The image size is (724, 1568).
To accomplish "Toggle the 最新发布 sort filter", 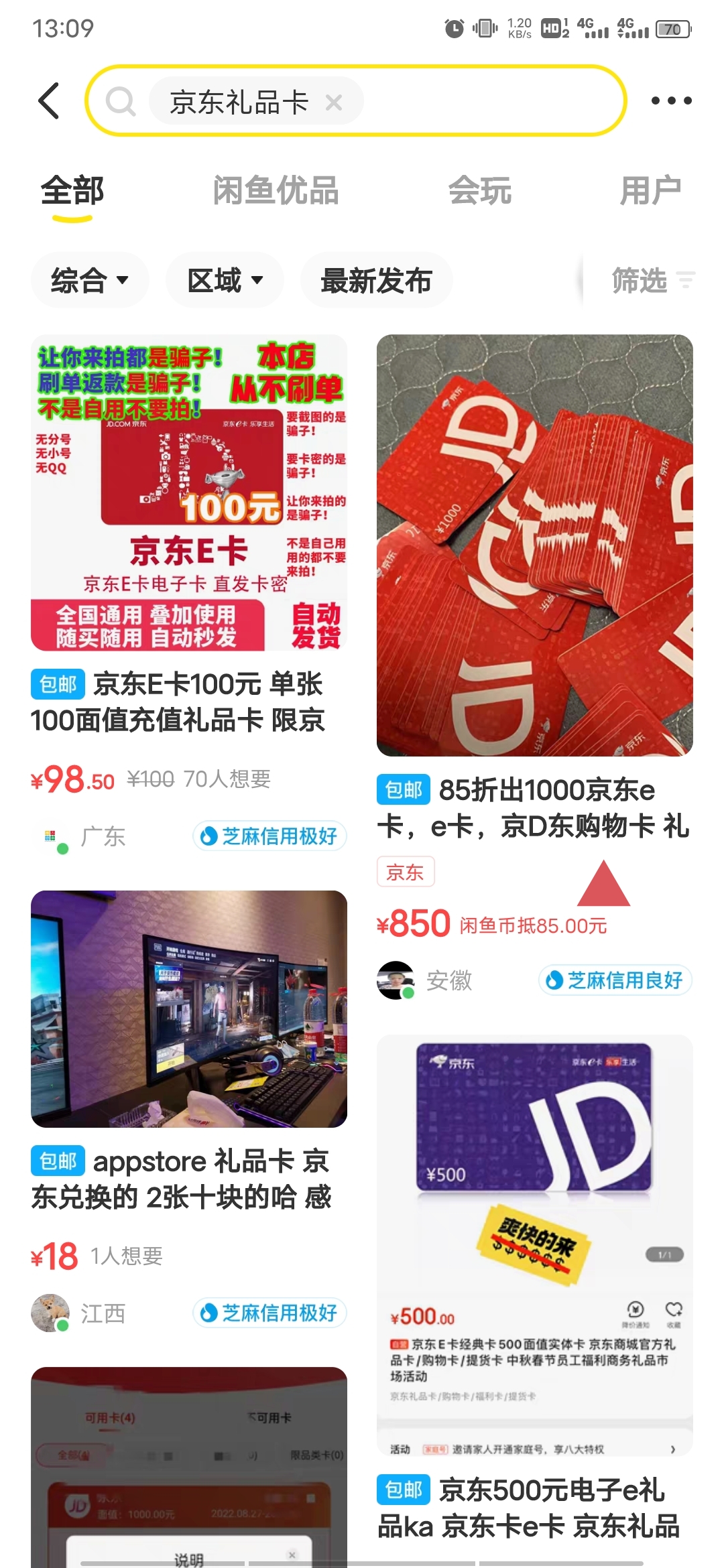I will tap(376, 281).
